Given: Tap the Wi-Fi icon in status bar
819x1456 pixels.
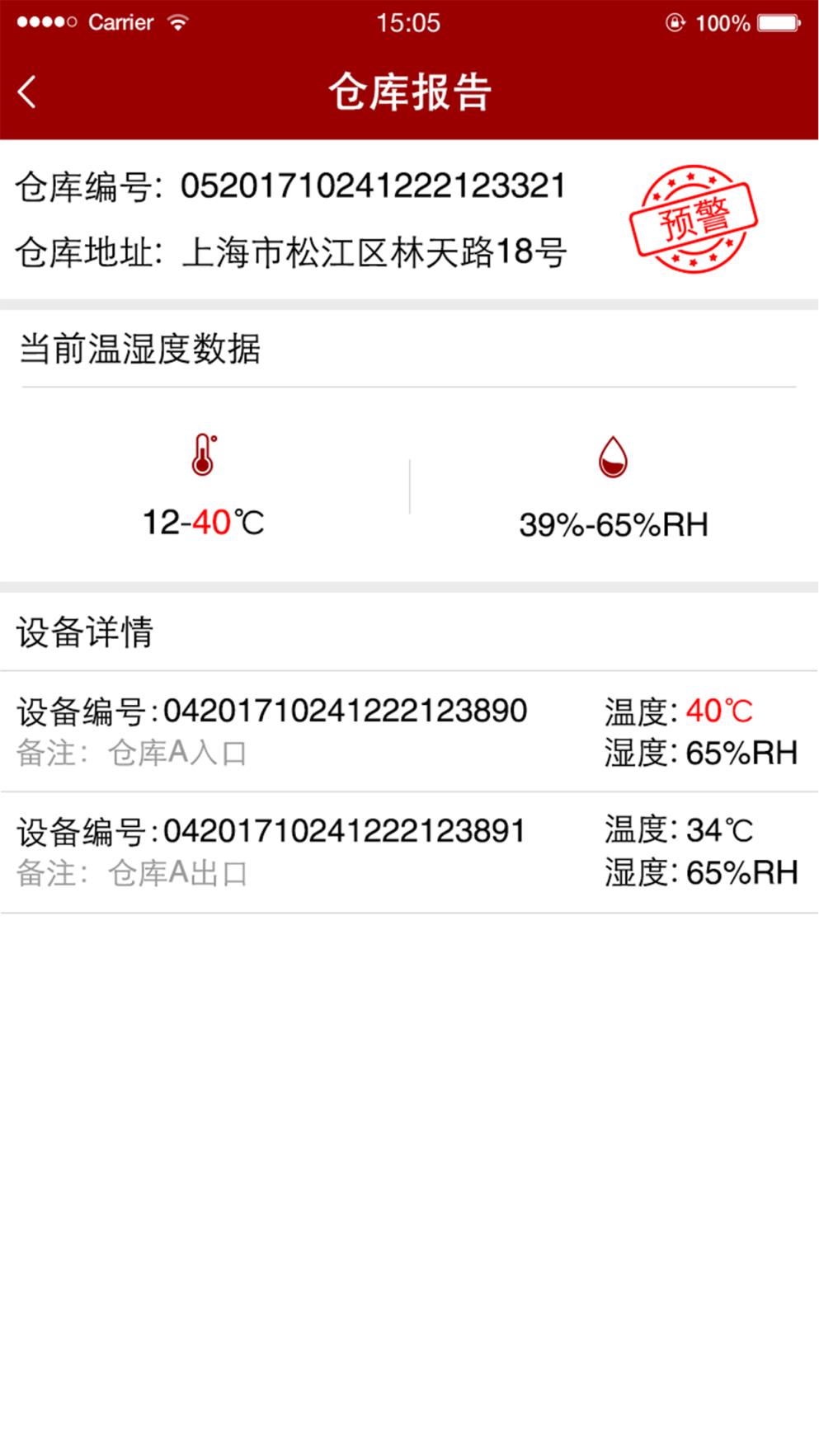Looking at the screenshot, I should tap(176, 22).
